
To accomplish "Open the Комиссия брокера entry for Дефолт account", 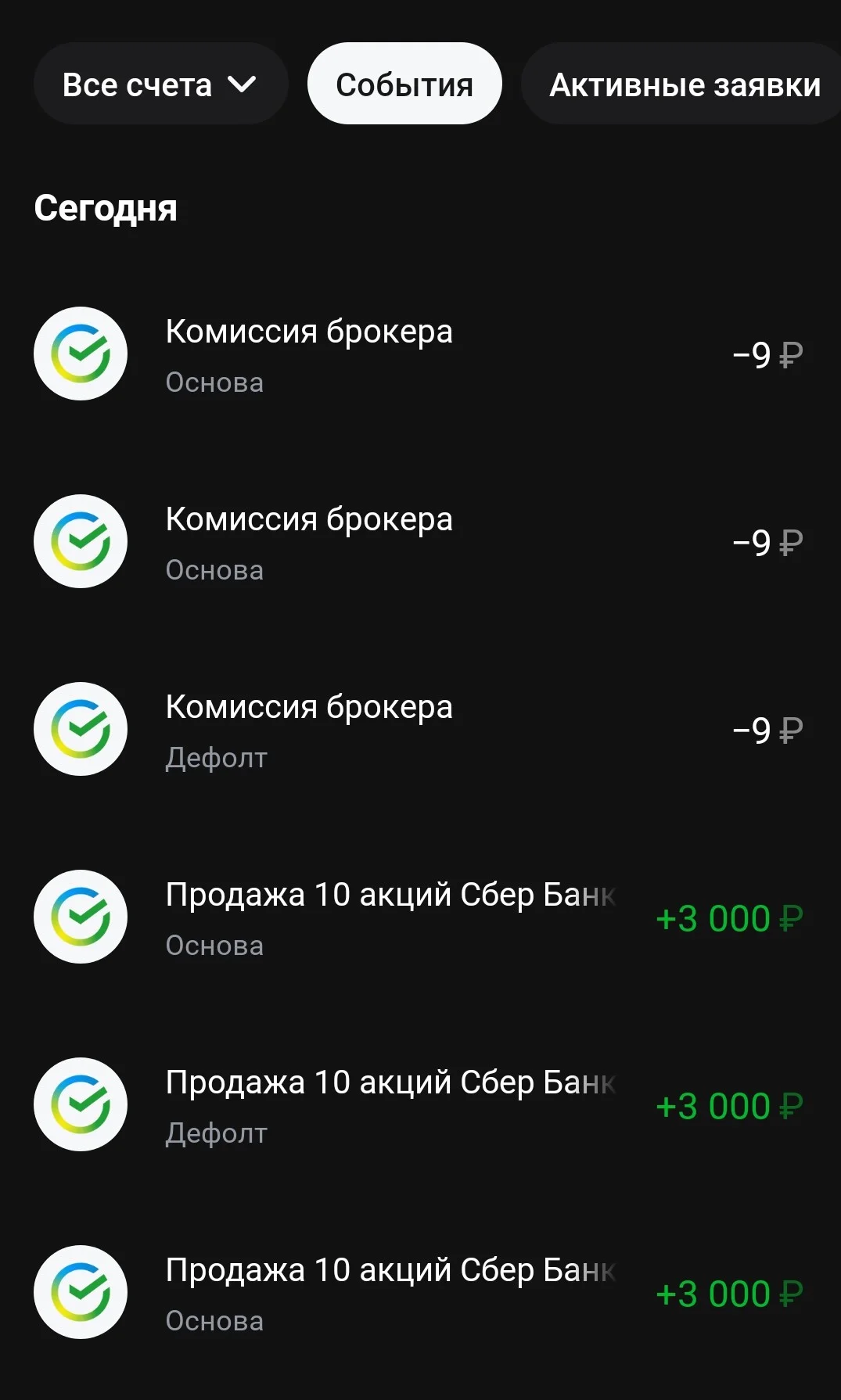I will point(420,729).
